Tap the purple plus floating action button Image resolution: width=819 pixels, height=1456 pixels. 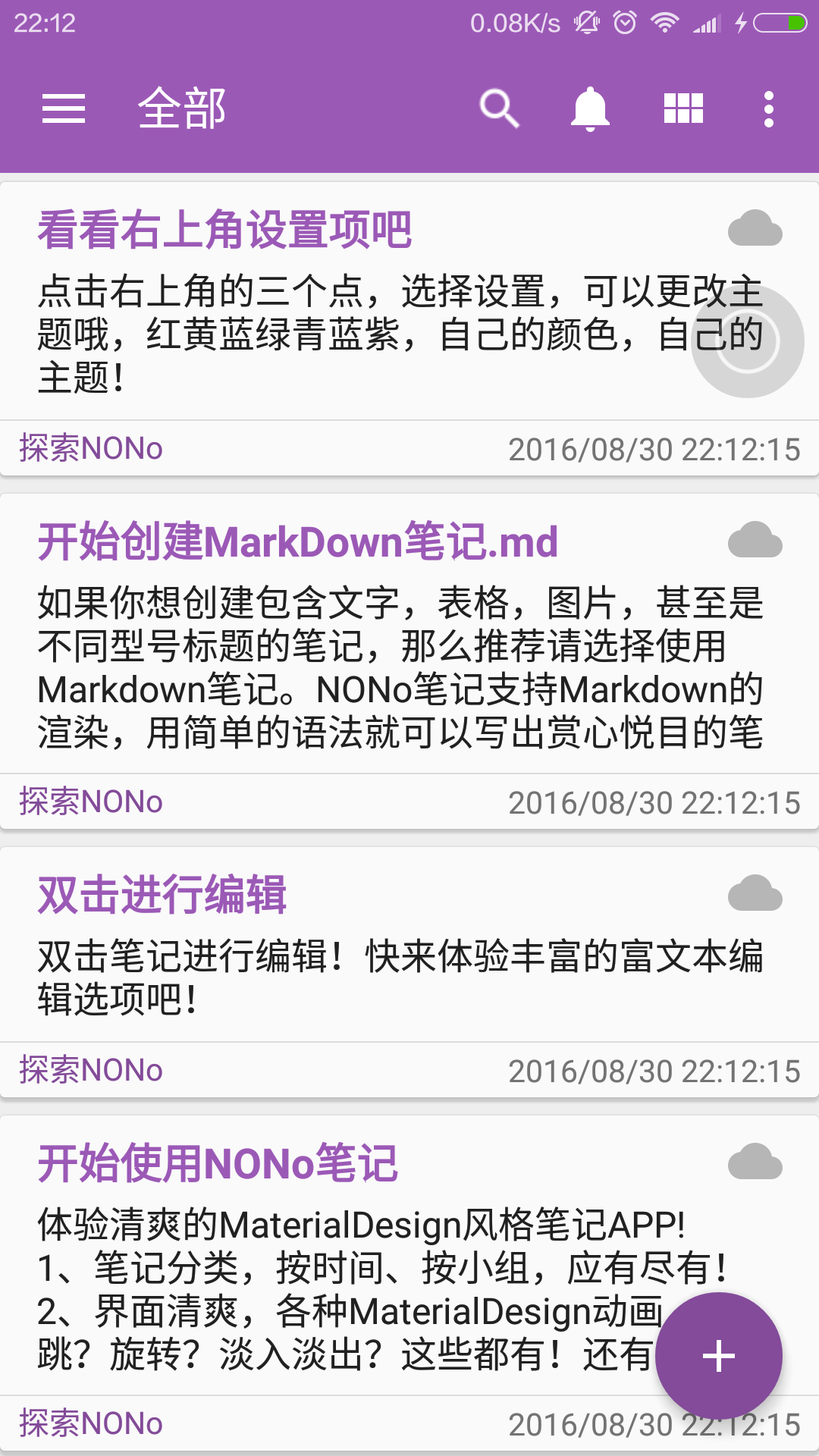click(x=717, y=1357)
